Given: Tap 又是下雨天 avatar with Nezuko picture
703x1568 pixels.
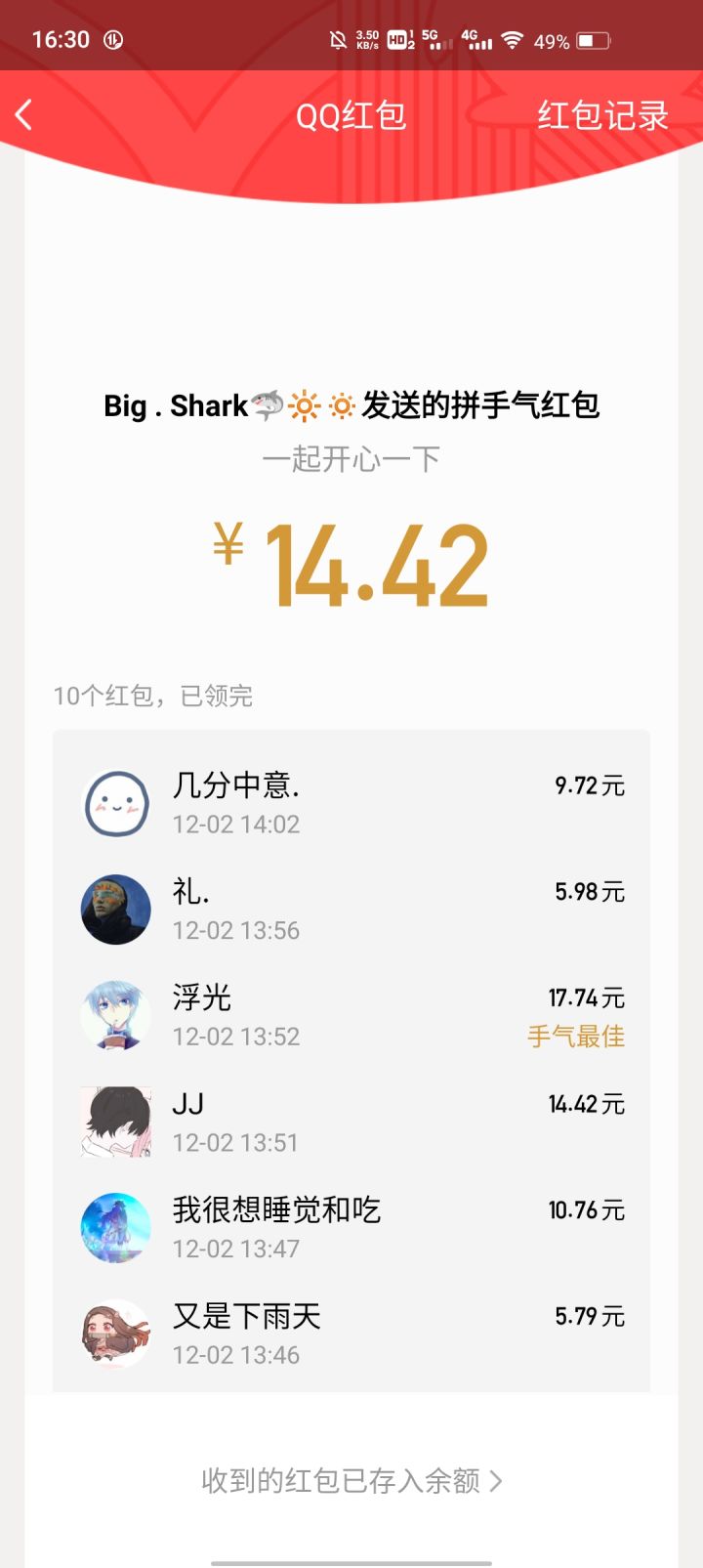Looking at the screenshot, I should 115,1335.
